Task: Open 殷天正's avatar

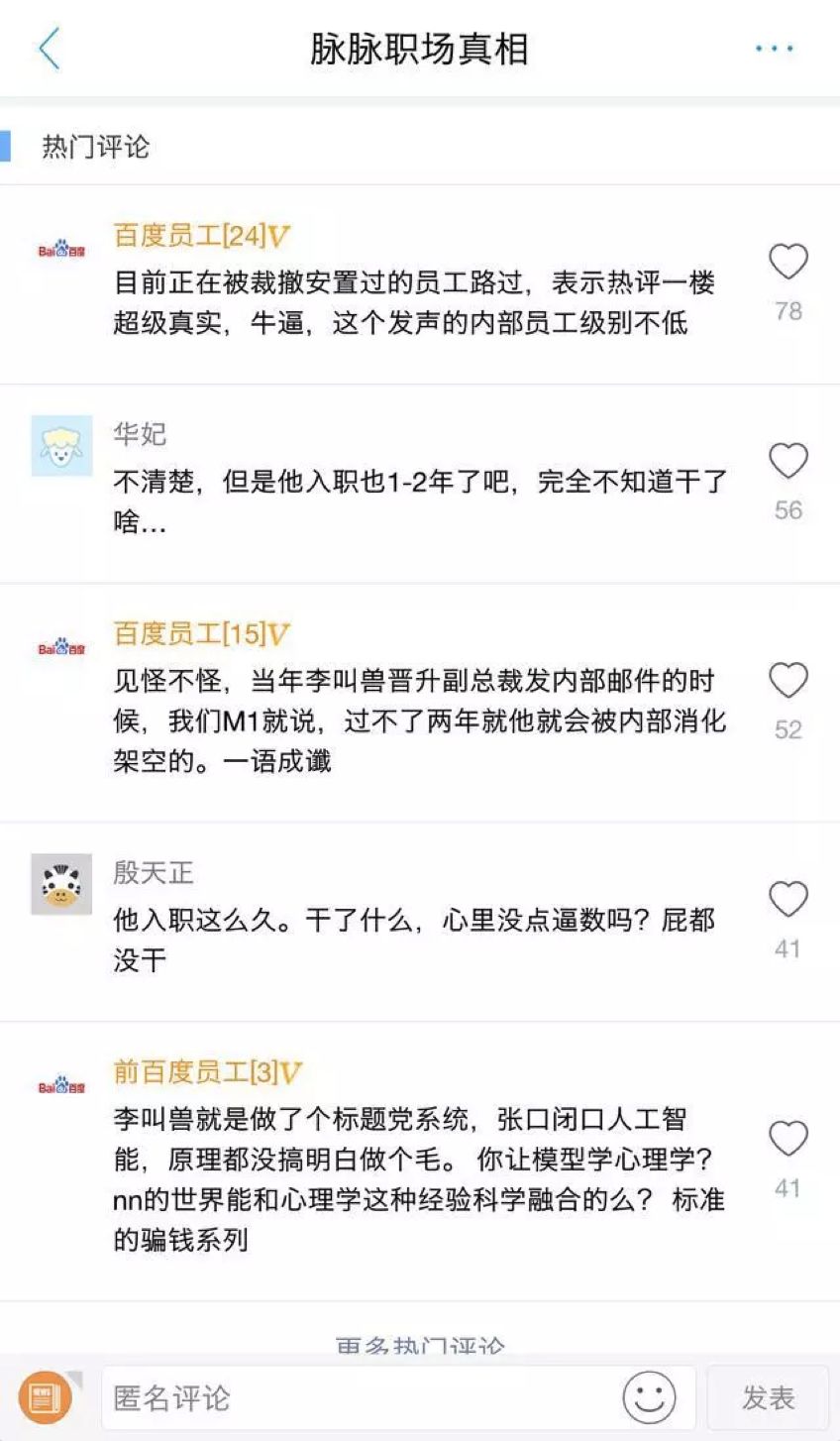Action: (x=61, y=883)
